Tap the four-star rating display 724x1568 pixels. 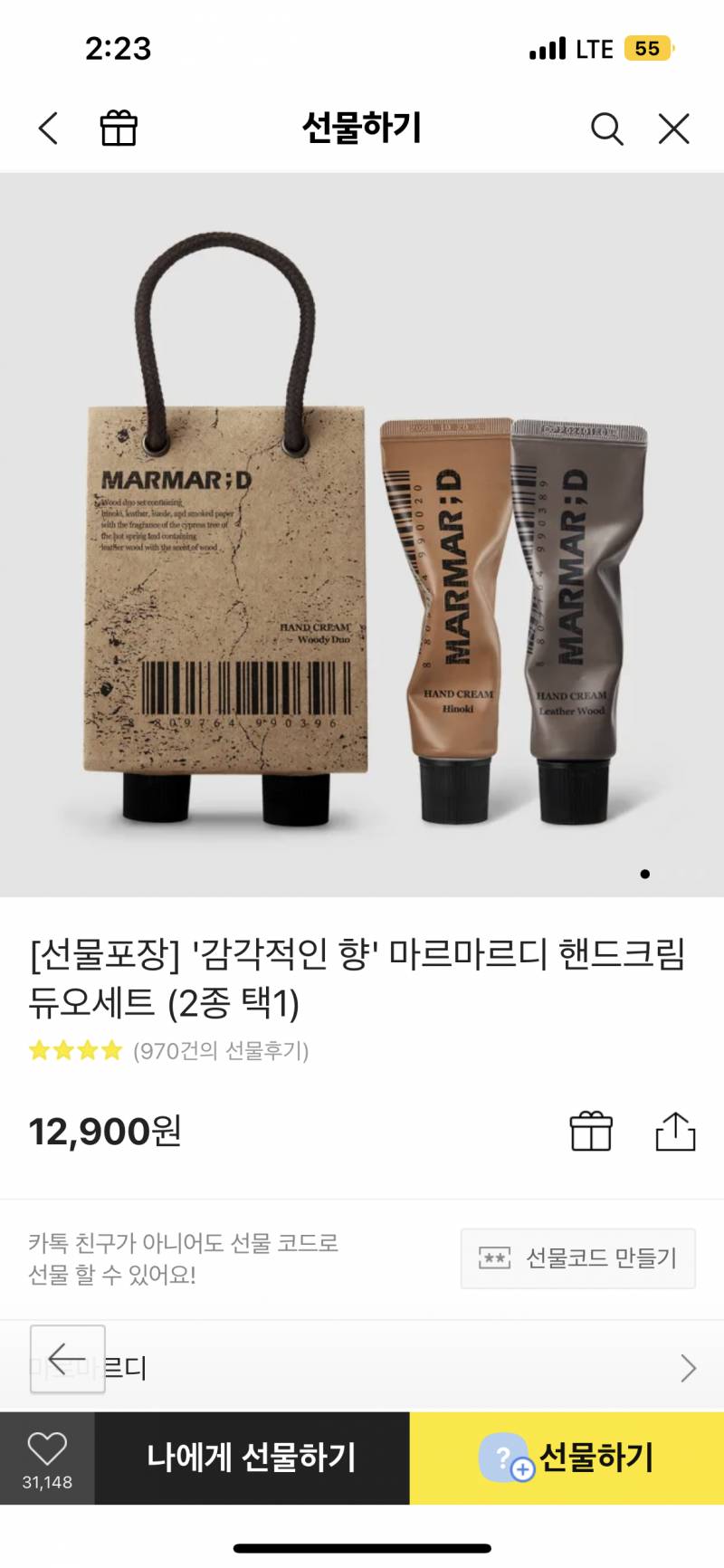point(74,1051)
